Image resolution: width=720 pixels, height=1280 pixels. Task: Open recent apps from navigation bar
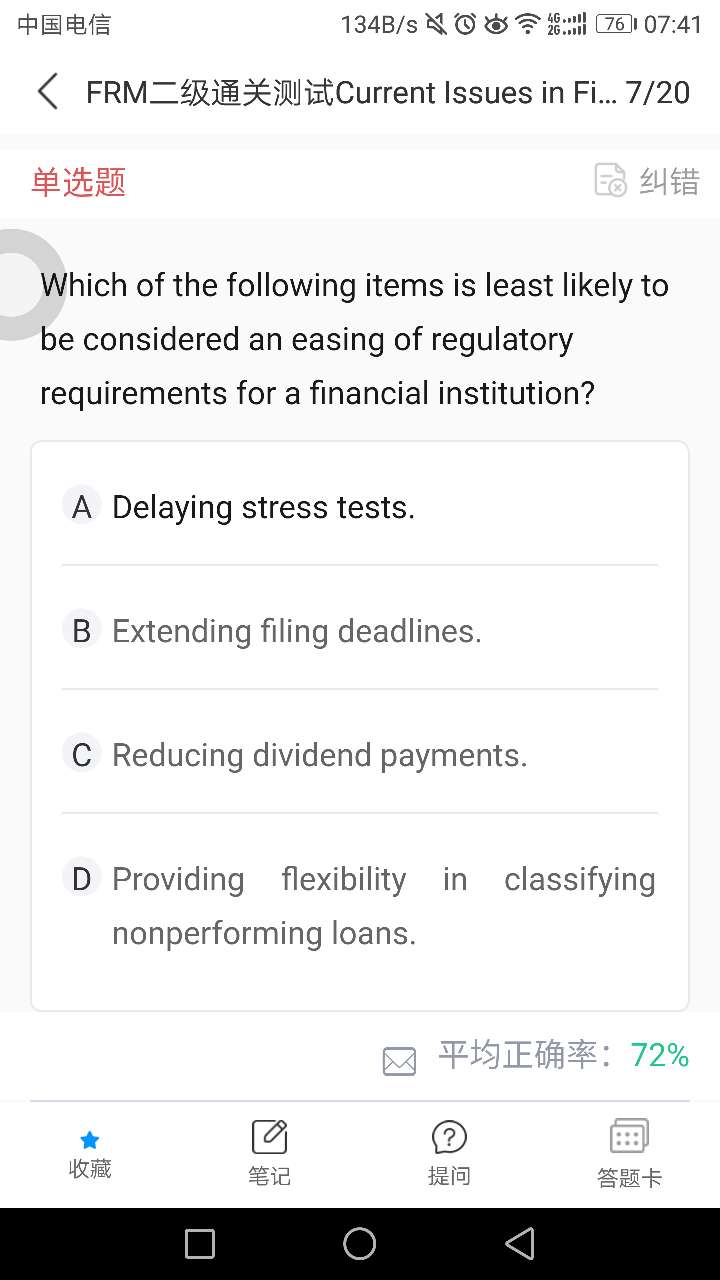(200, 1244)
